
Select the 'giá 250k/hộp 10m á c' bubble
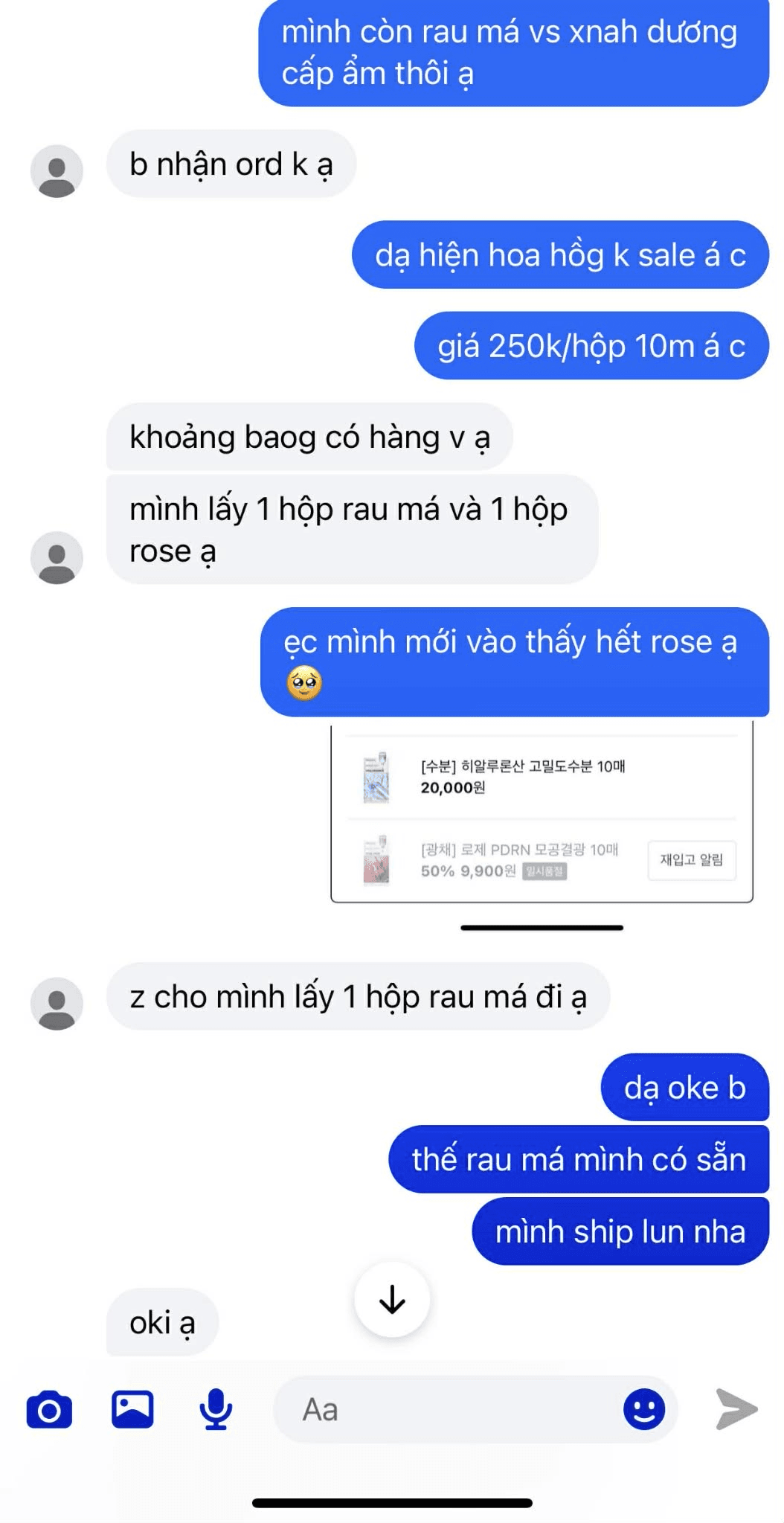click(x=591, y=346)
